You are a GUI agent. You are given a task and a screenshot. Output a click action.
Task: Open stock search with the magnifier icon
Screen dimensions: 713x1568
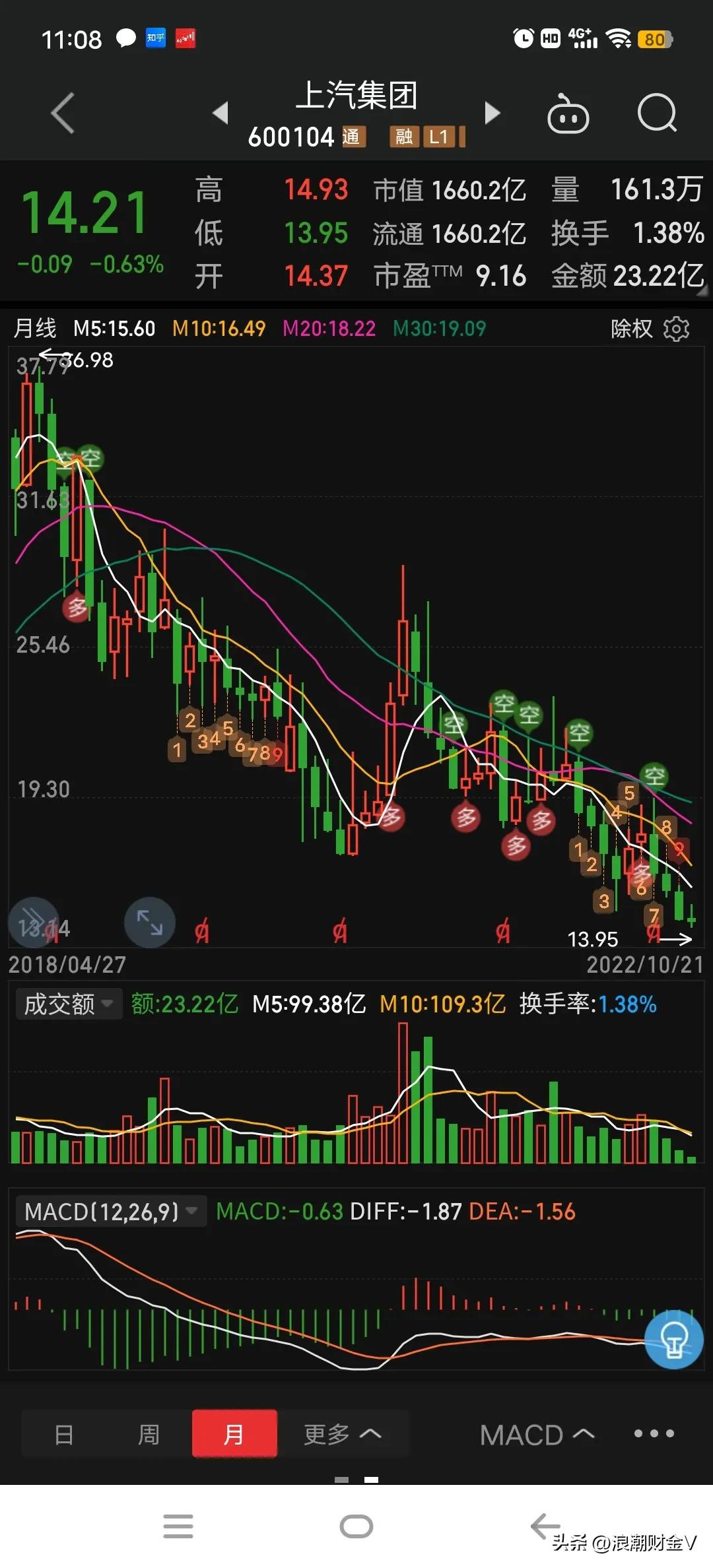[657, 114]
